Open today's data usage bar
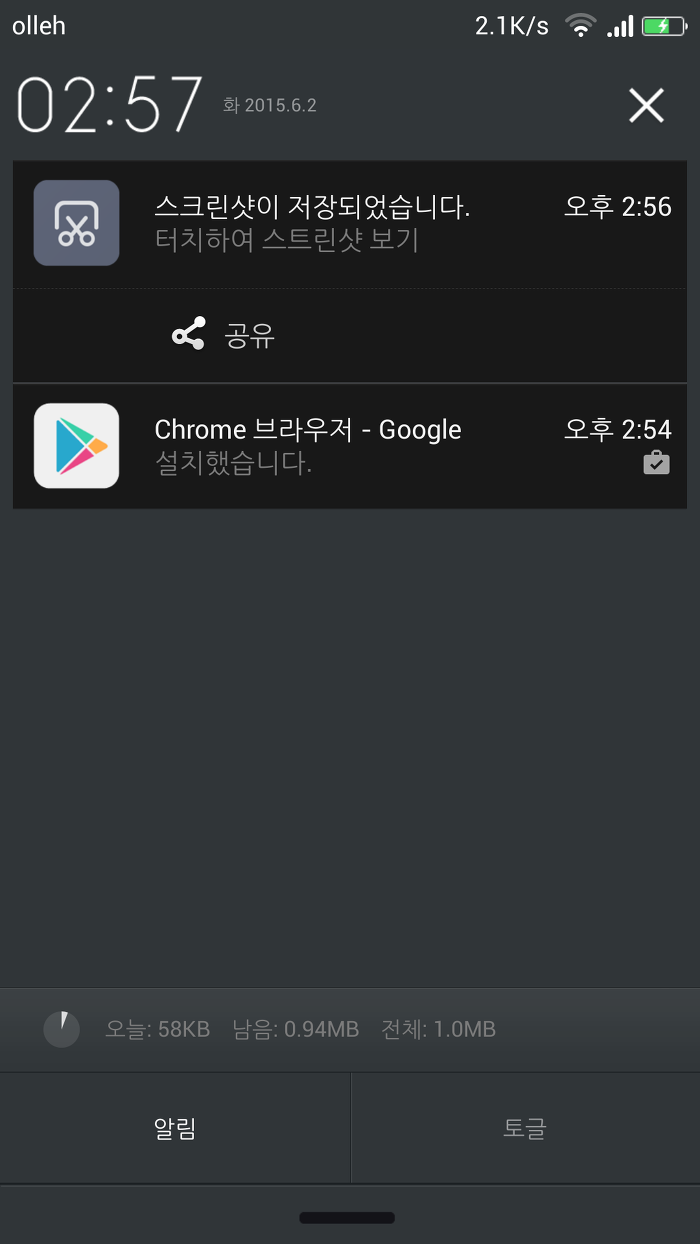 click(x=350, y=1029)
